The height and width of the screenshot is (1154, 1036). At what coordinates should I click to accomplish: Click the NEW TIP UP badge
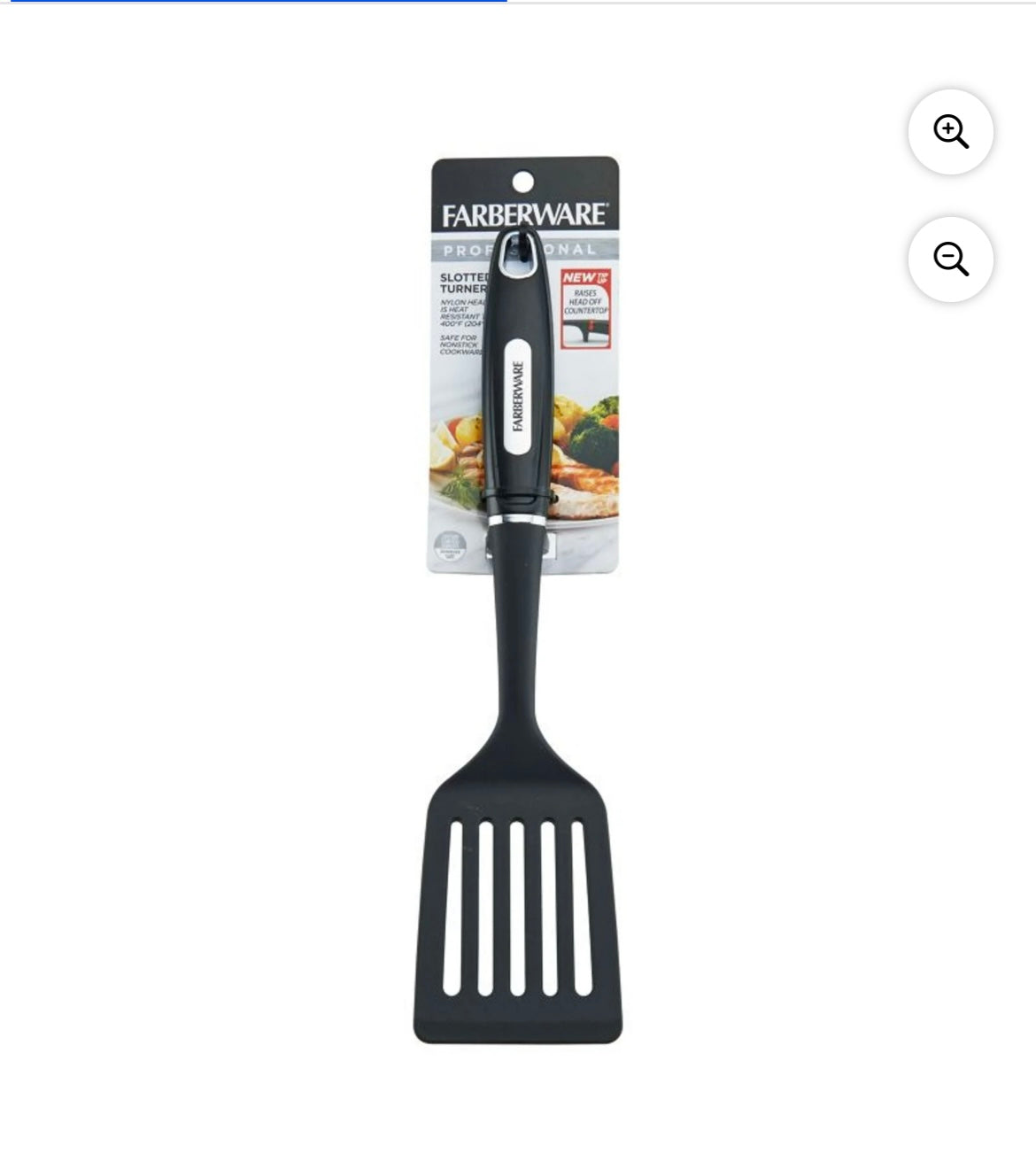(x=587, y=278)
